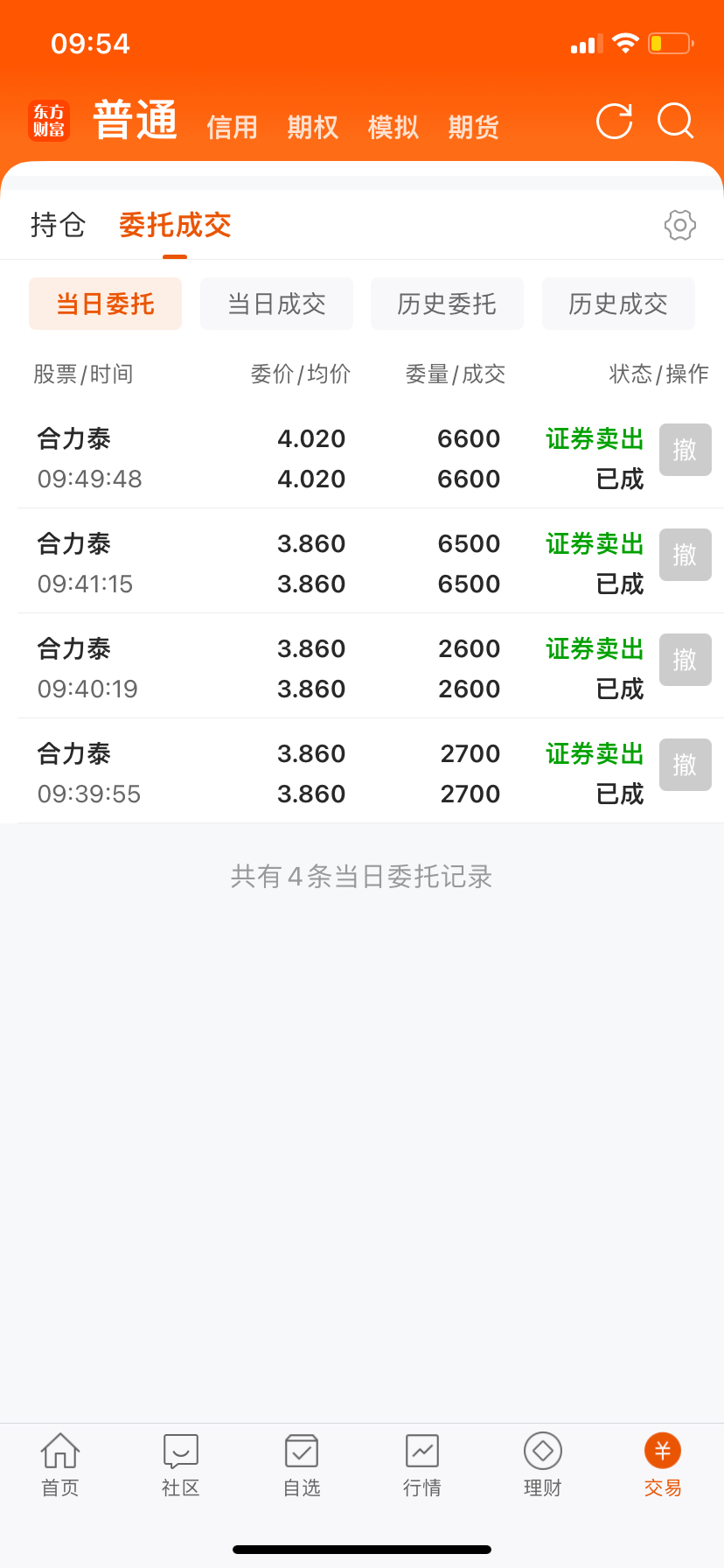Switch to the 期货 account tab
The height and width of the screenshot is (1568, 724).
tap(474, 128)
